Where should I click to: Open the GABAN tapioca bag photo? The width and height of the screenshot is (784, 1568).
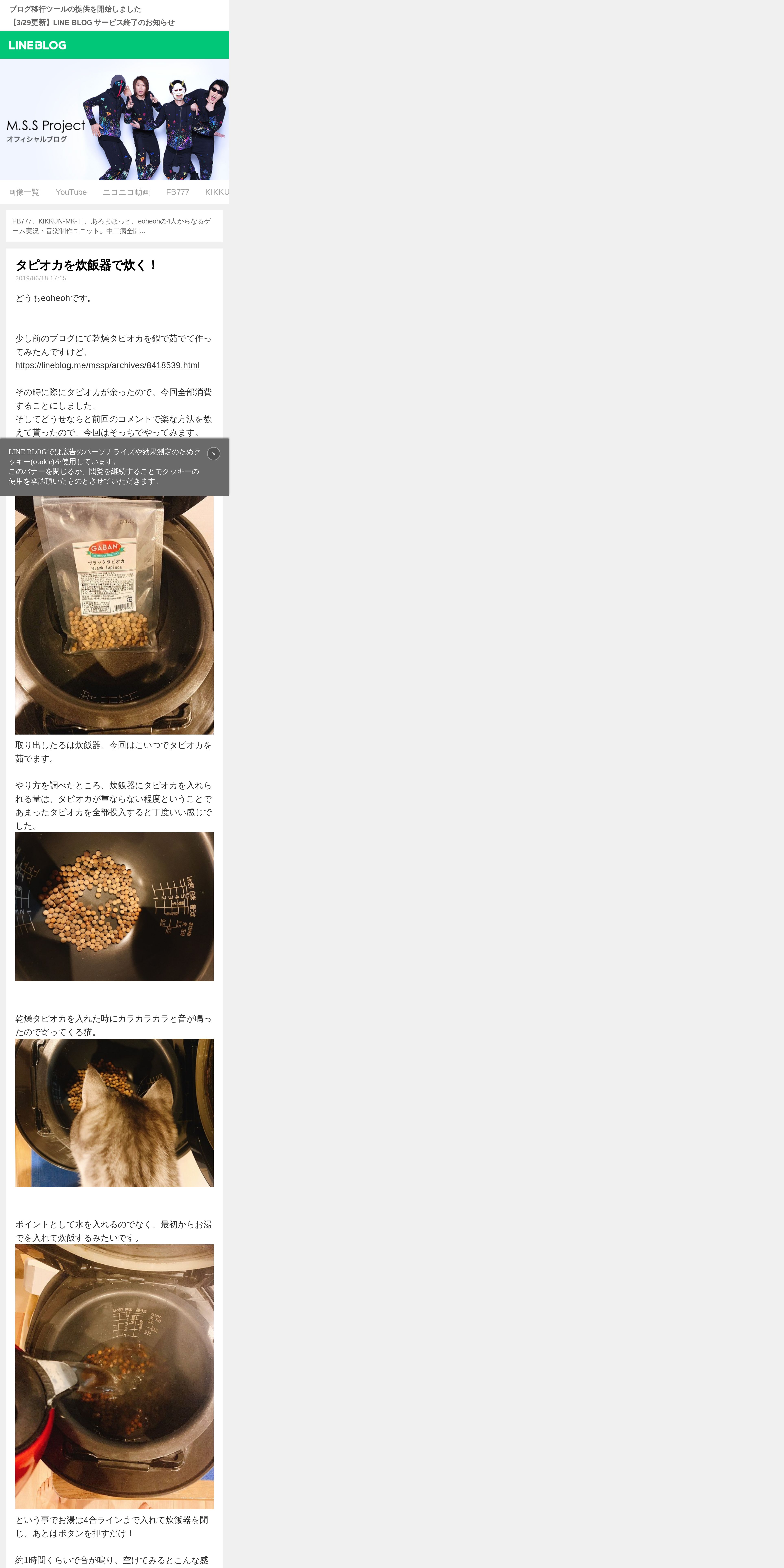point(114,615)
